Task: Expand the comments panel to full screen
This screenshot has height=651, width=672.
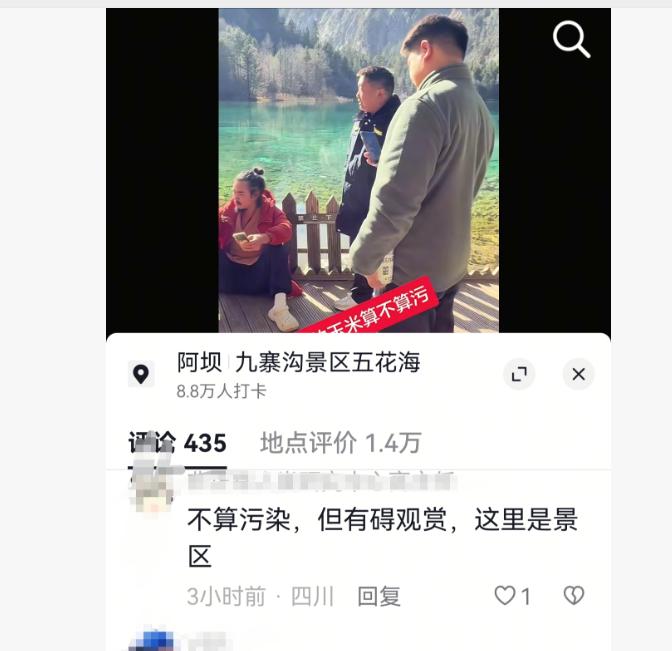Action: pyautogui.click(x=519, y=374)
